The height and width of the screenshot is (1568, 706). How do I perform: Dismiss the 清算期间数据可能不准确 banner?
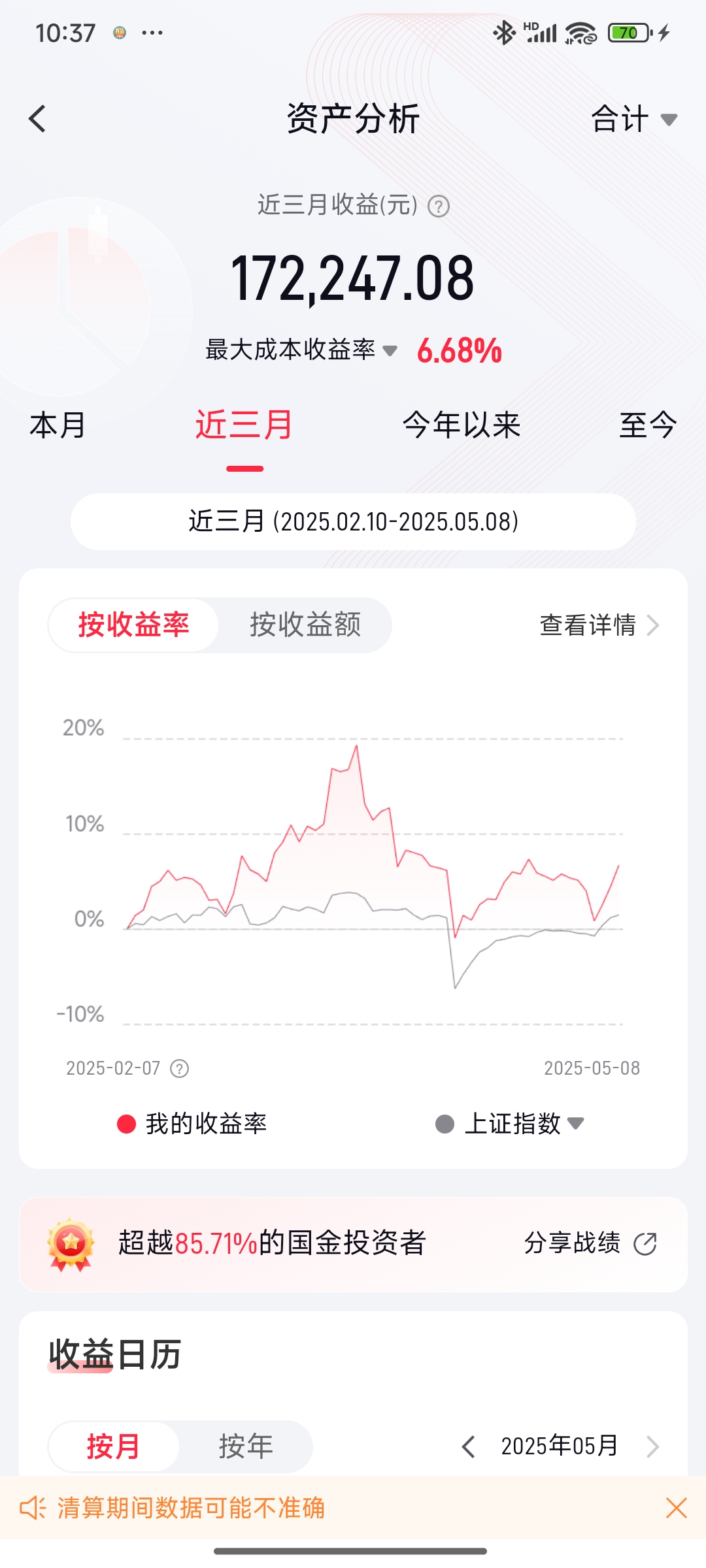tap(676, 1508)
